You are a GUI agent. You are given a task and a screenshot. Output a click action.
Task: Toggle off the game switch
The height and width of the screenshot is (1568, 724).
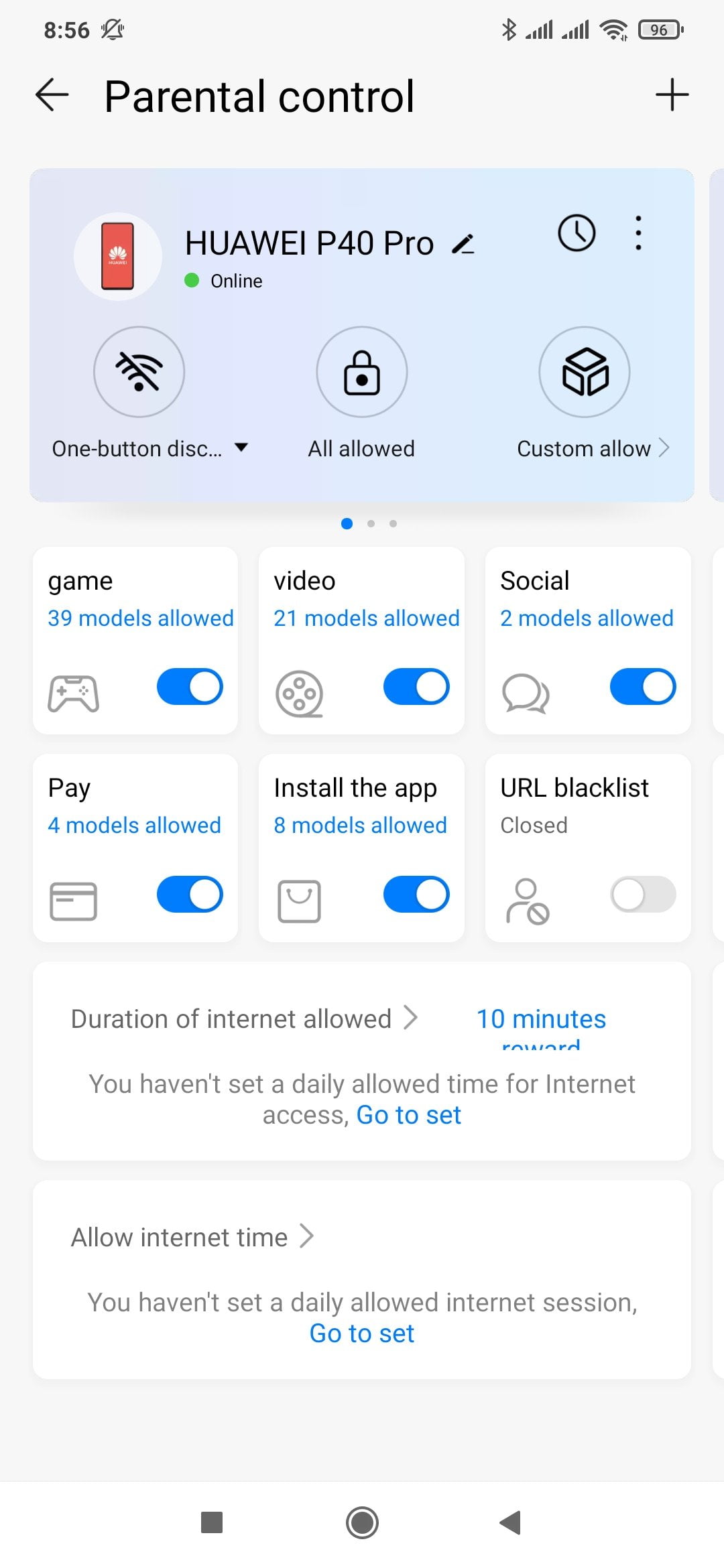(x=190, y=687)
